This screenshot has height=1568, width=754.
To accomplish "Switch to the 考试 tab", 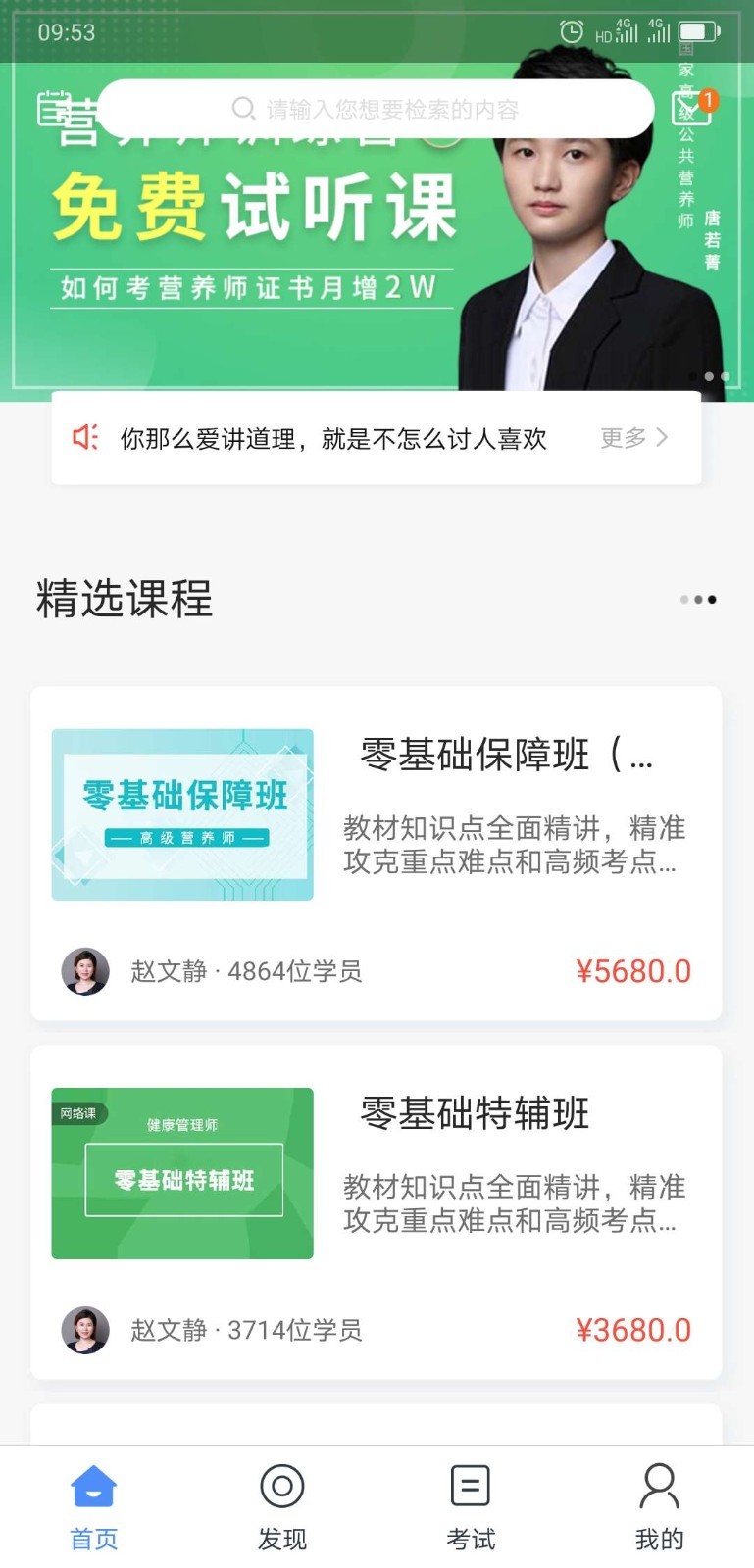I will 471,1507.
